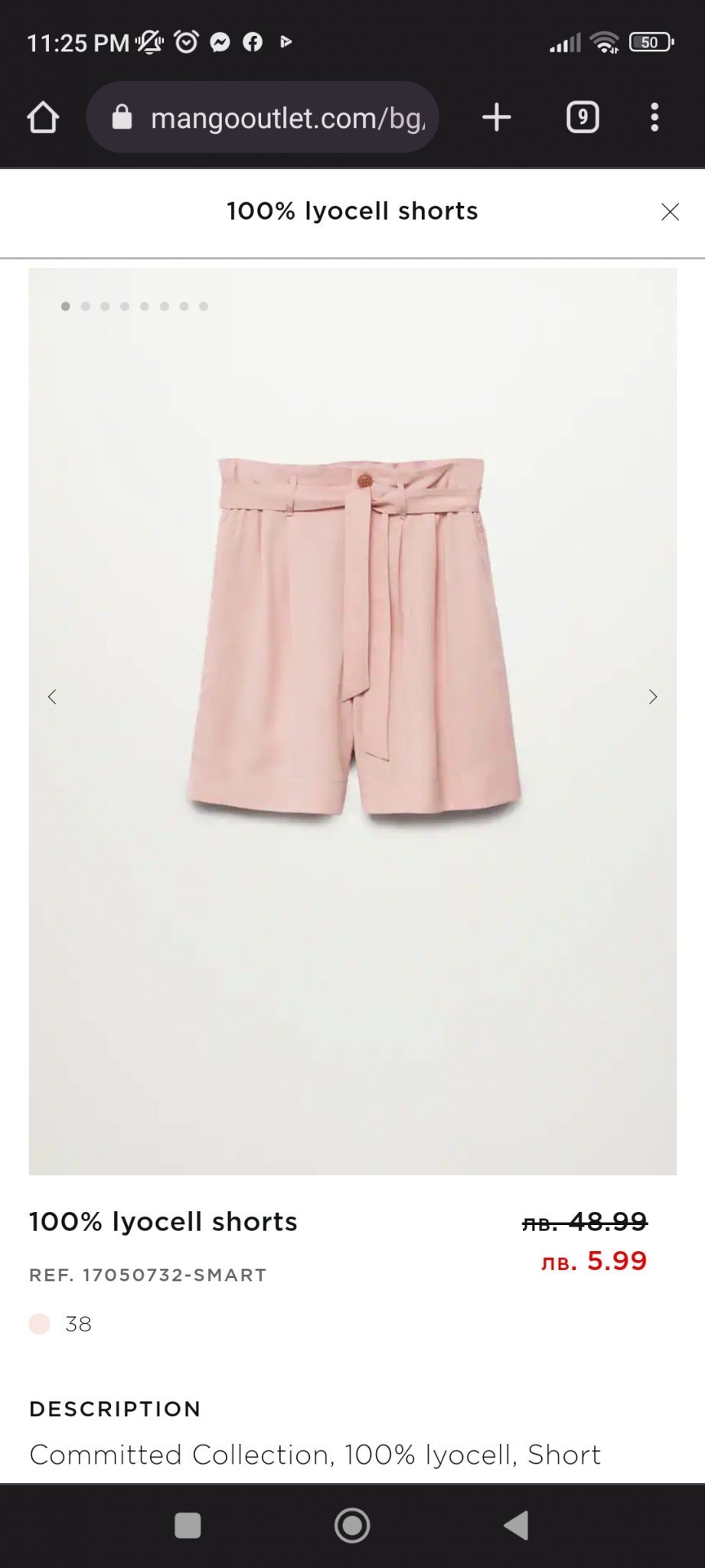Image resolution: width=705 pixels, height=1568 pixels.
Task: Enlarge the pink shorts product image
Action: [353, 635]
